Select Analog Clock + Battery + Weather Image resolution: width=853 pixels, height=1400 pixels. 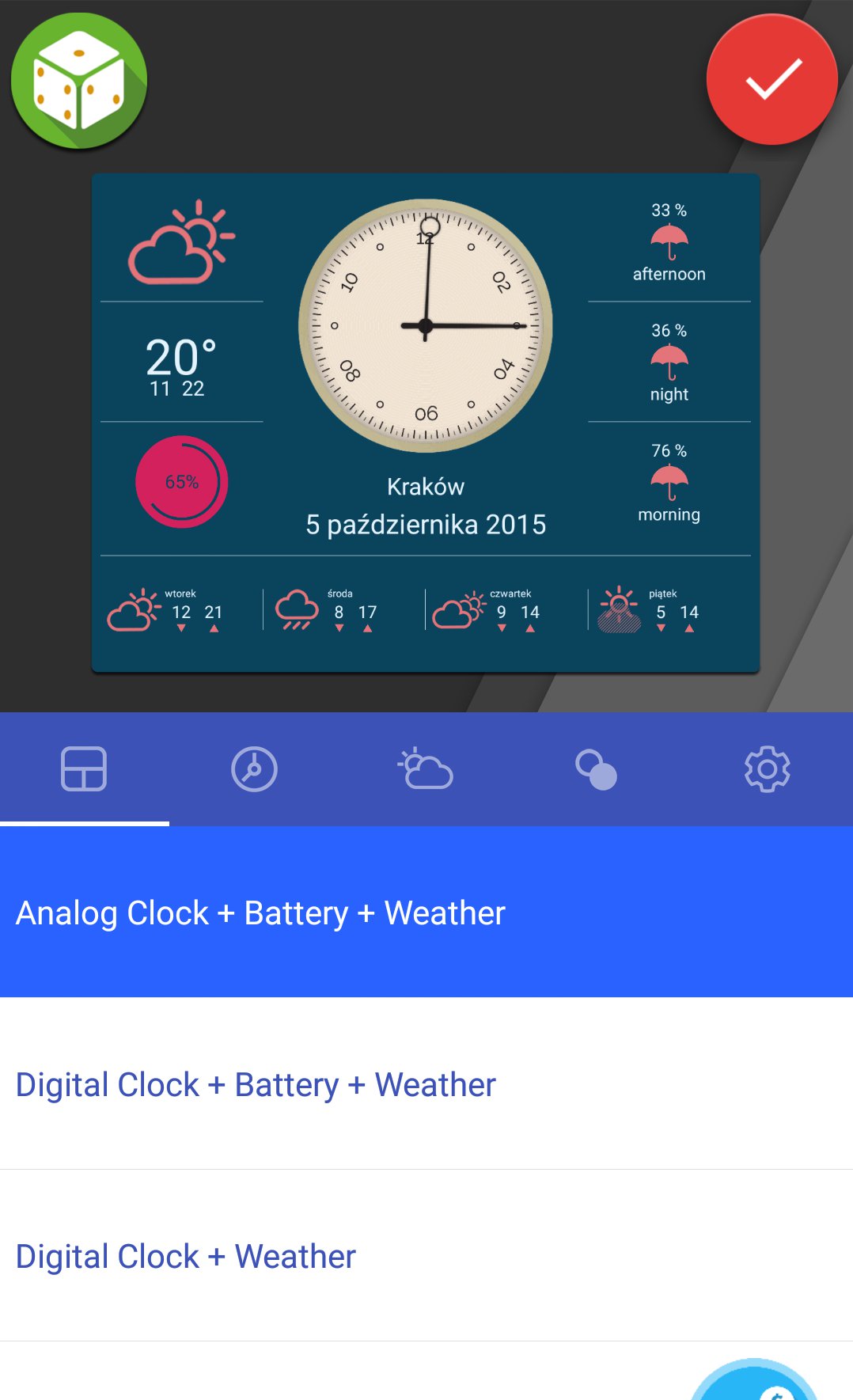(426, 912)
